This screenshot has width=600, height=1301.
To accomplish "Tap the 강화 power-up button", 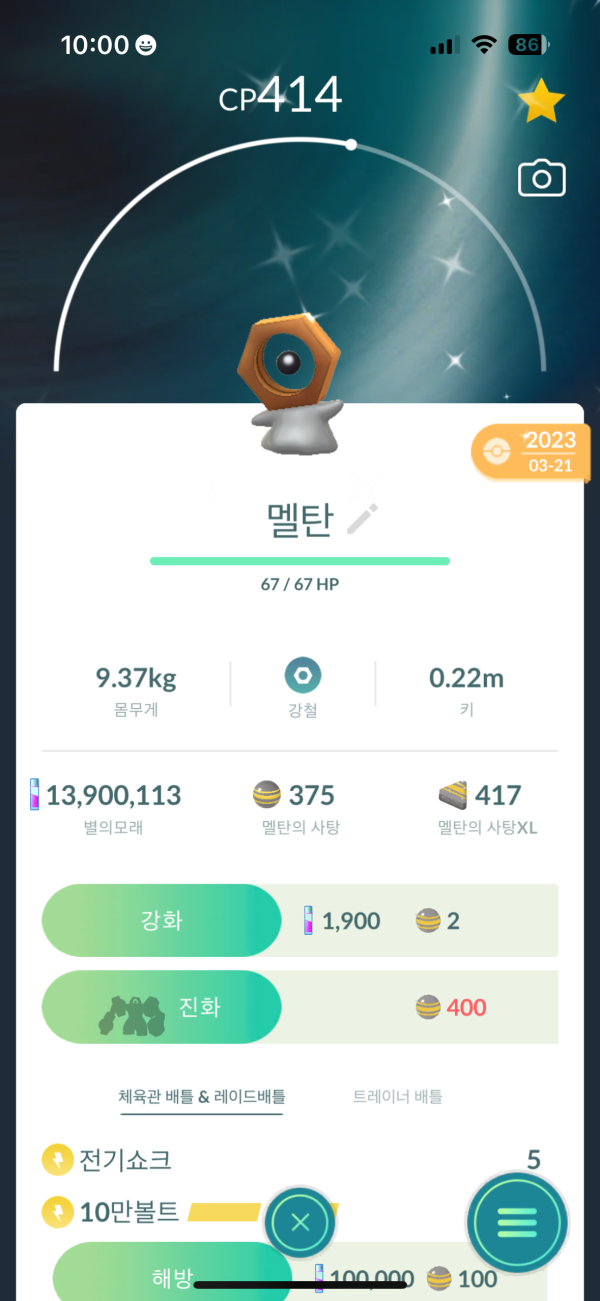I will [162, 920].
